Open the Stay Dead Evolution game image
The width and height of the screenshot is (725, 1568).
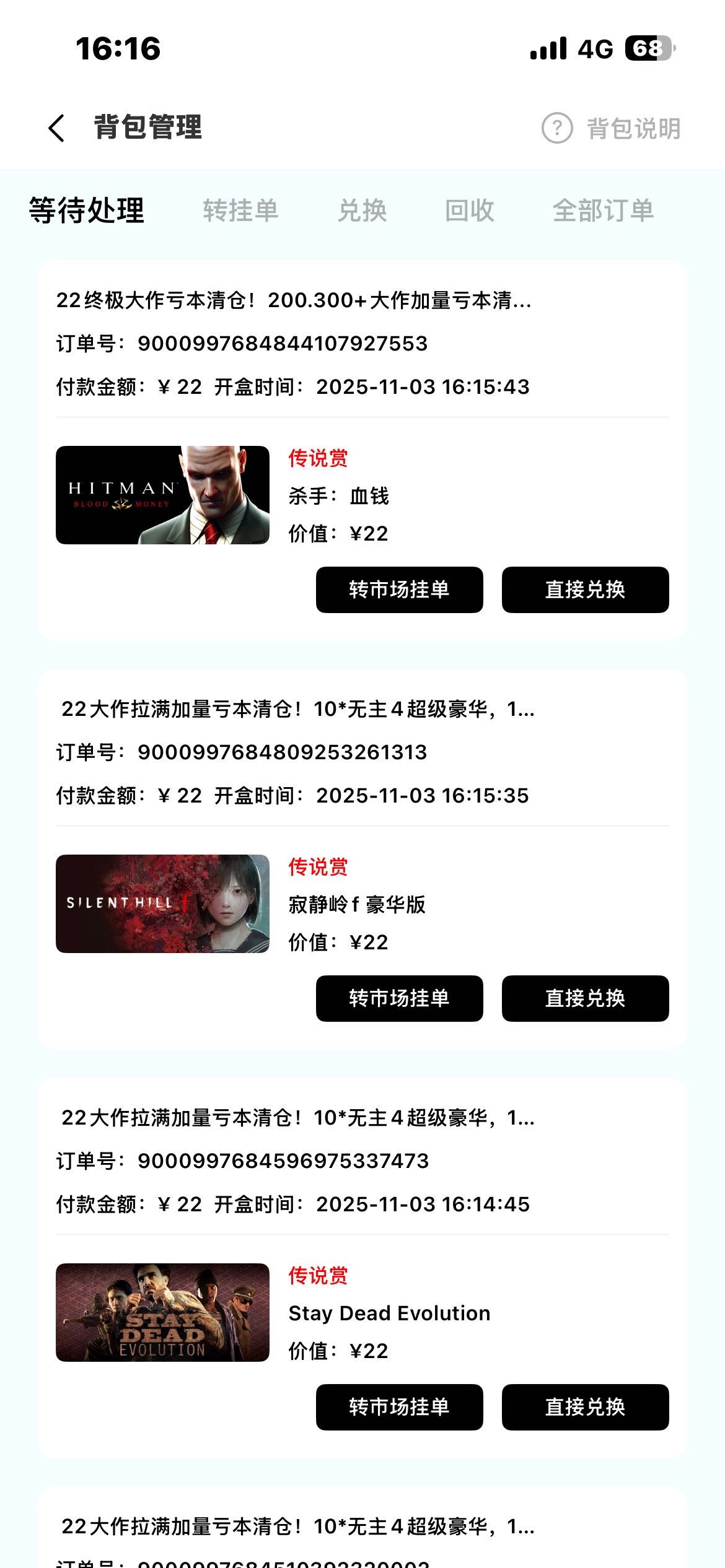(x=162, y=1312)
